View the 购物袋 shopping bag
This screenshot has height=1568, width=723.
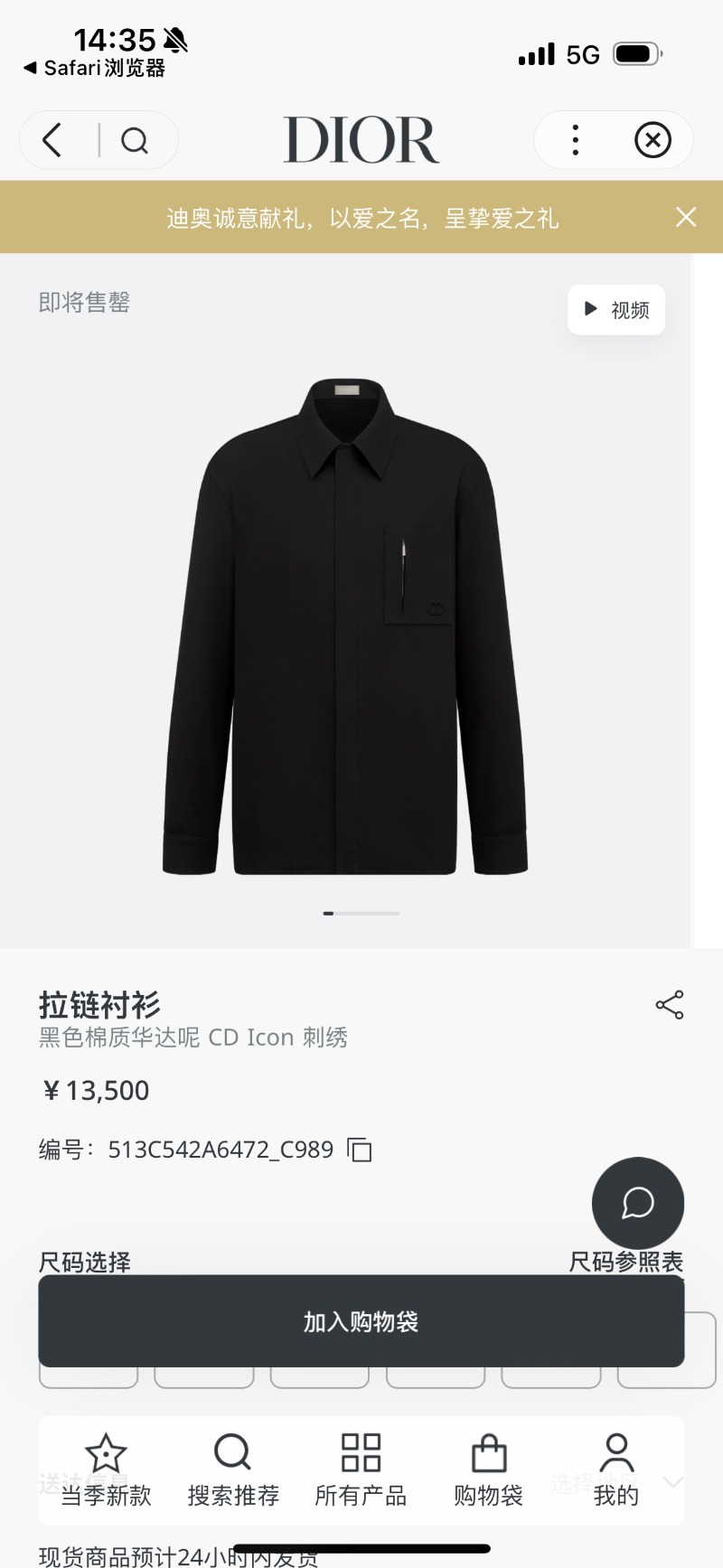pos(488,1470)
